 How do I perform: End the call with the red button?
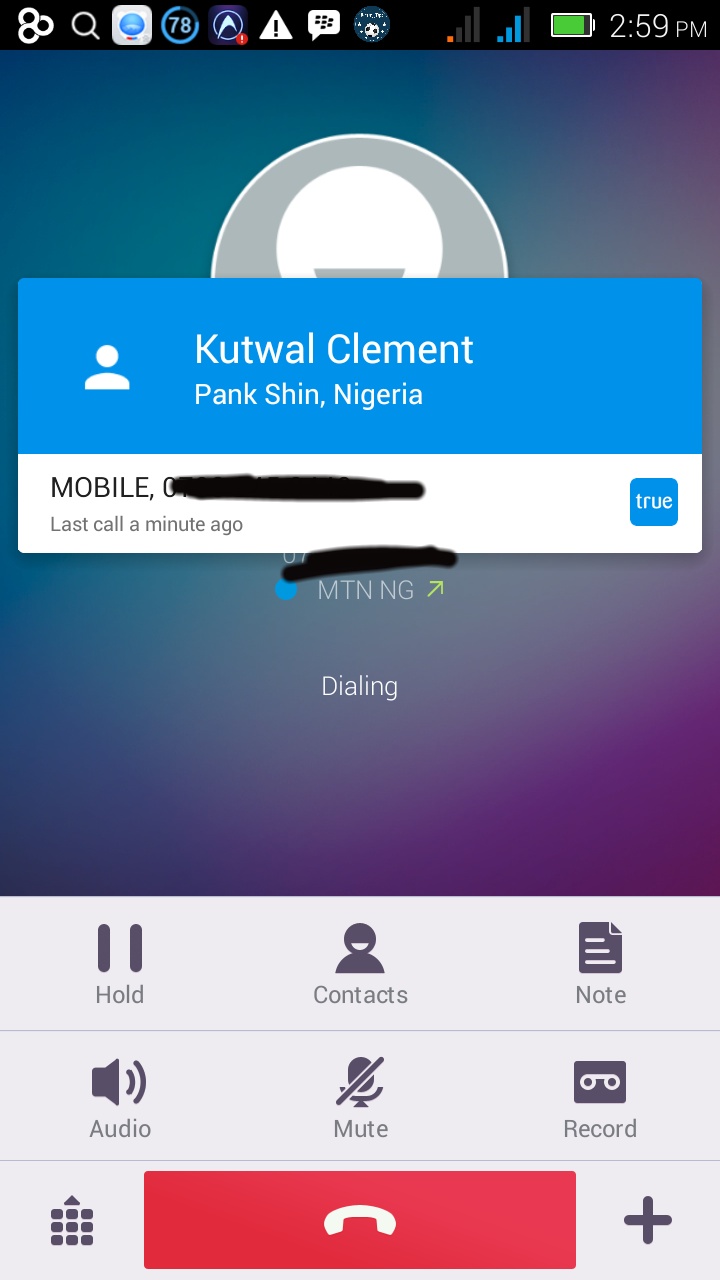(360, 1220)
